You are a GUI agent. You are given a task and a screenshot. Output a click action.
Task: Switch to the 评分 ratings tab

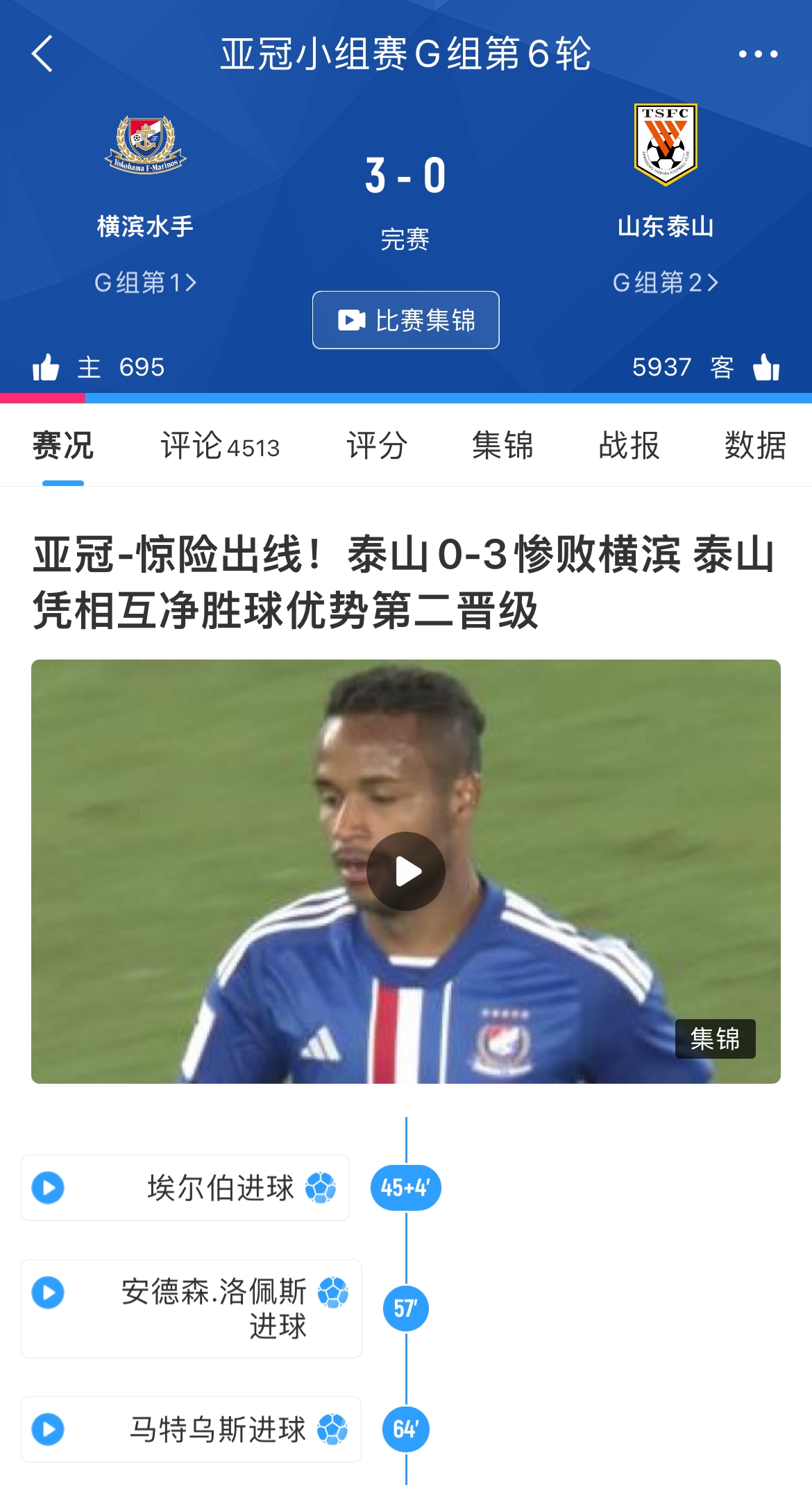point(377,446)
